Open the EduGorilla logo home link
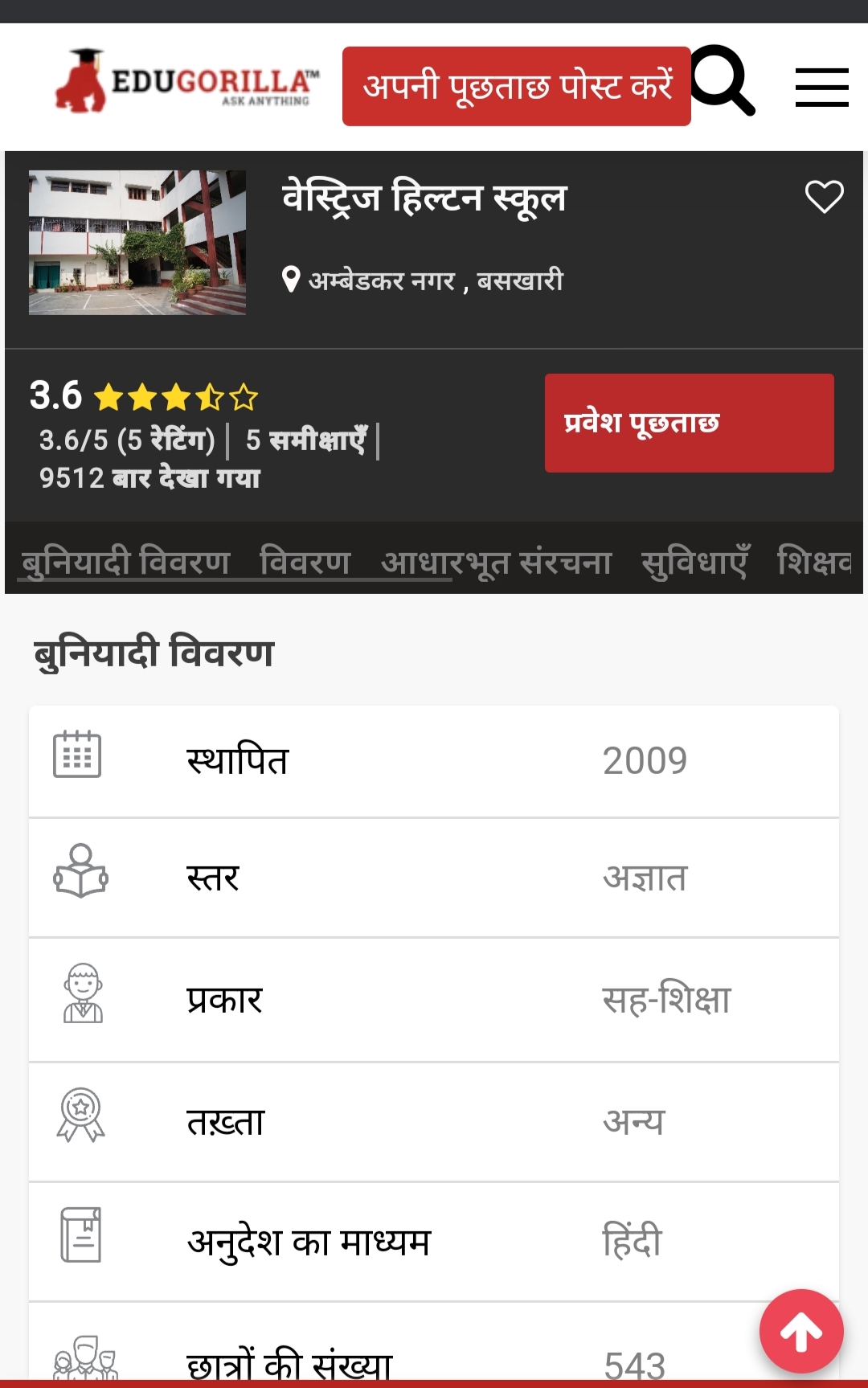This screenshot has width=868, height=1388. click(187, 82)
